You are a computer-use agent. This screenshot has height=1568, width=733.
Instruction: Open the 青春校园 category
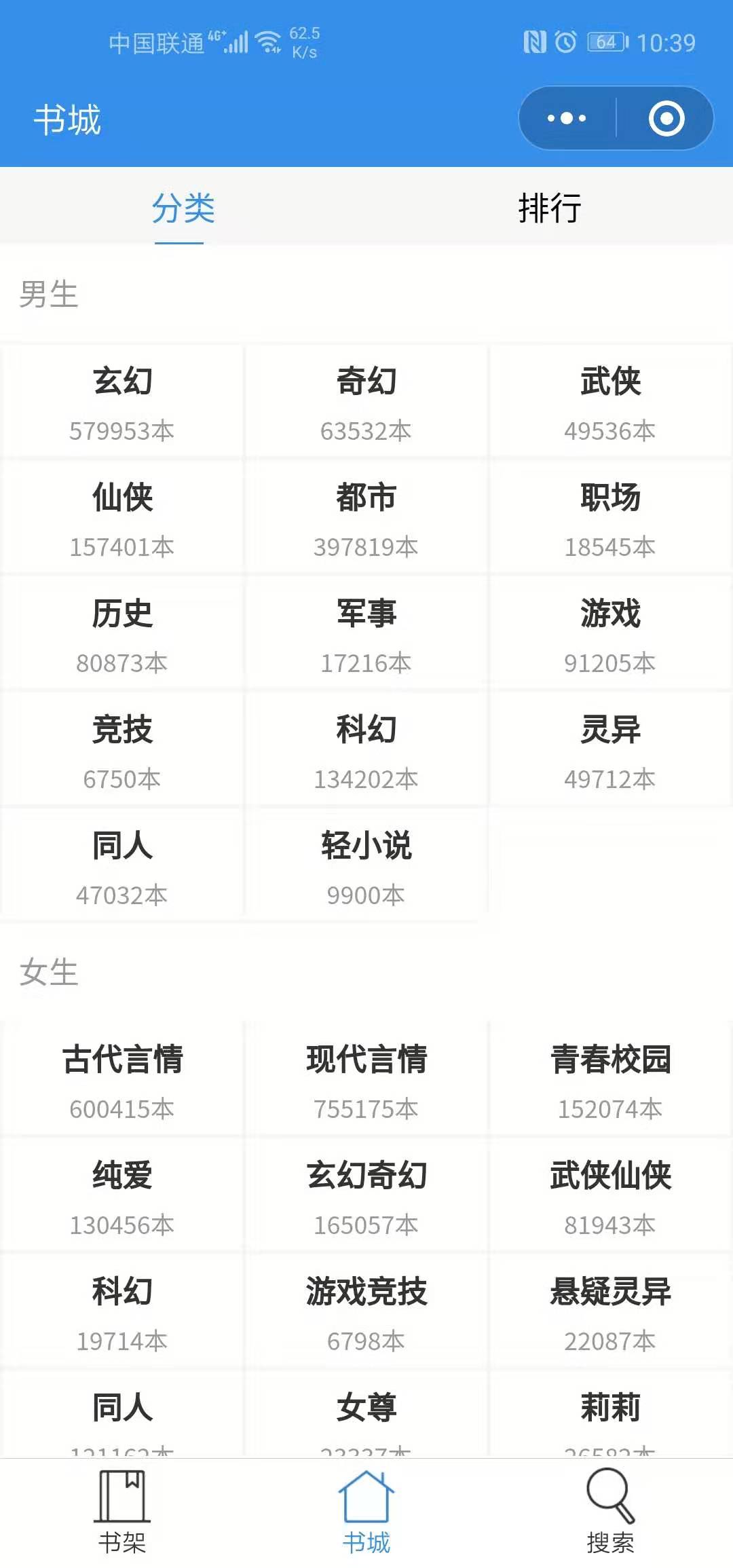click(611, 1080)
